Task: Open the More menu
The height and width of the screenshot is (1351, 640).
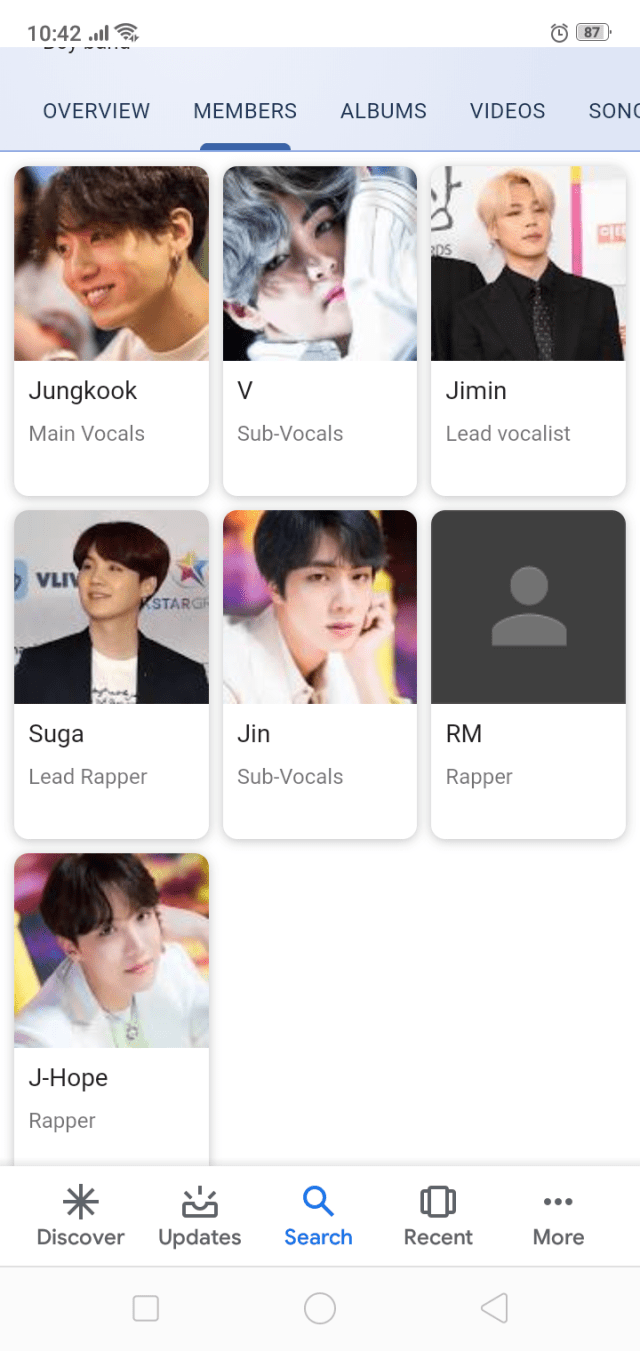Action: pos(558,1216)
